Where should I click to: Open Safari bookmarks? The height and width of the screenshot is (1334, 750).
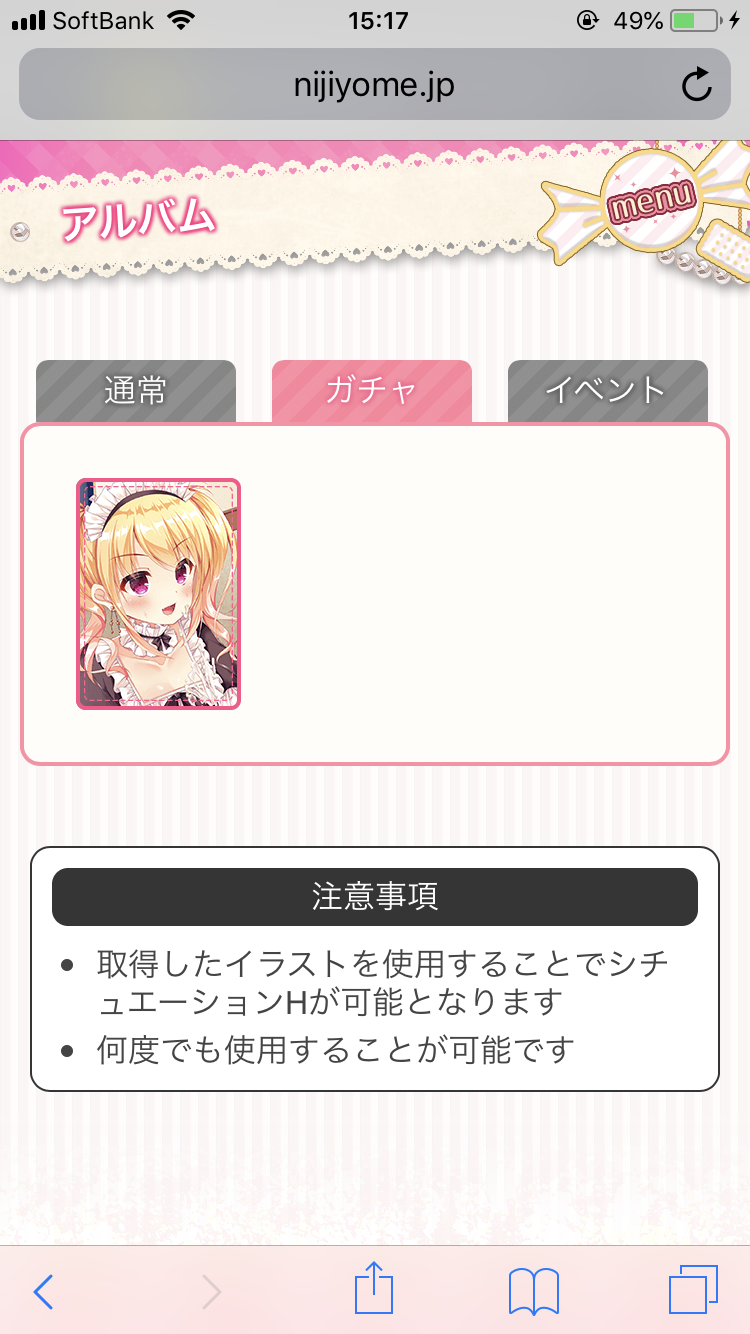coord(534,1291)
